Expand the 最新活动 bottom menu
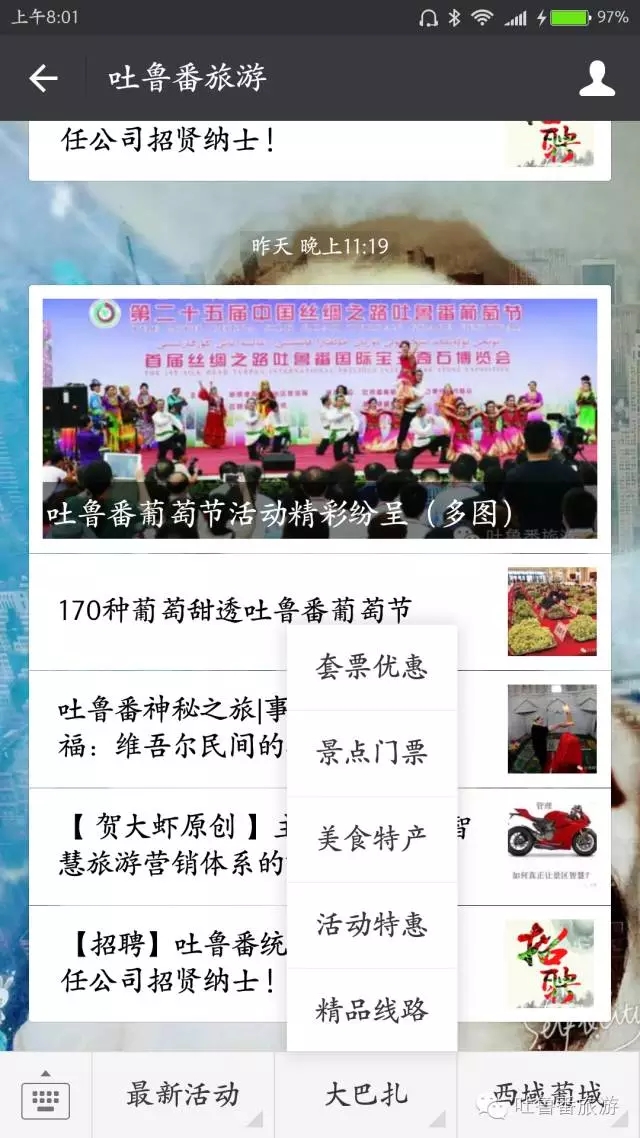This screenshot has width=640, height=1138. pyautogui.click(x=183, y=1095)
